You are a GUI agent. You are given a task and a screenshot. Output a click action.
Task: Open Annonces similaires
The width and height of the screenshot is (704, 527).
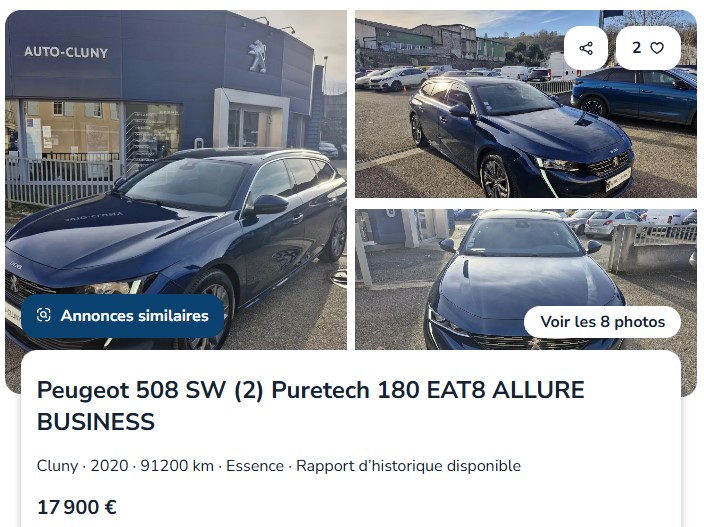[123, 316]
